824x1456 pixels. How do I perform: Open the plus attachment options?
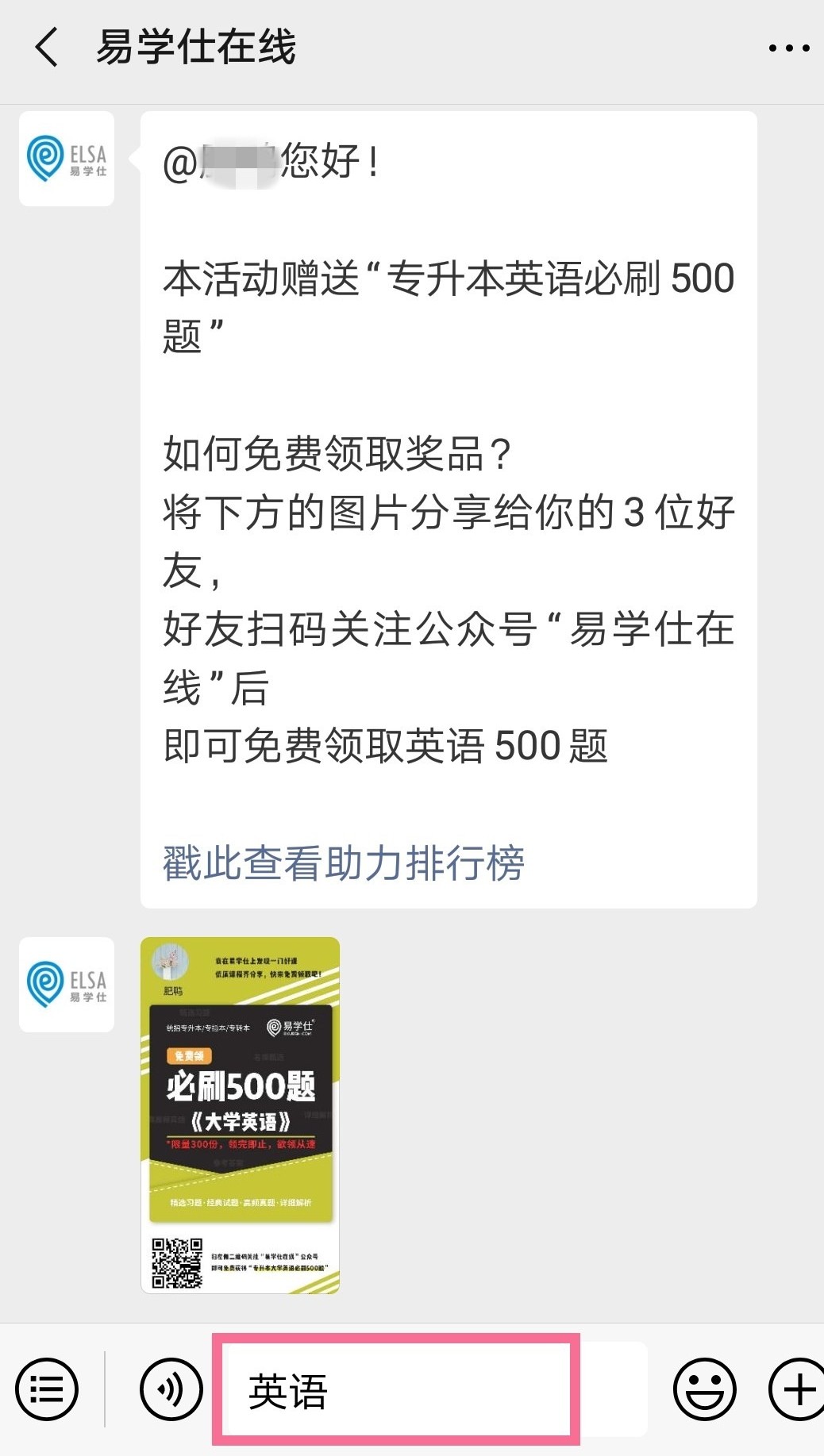(796, 1389)
